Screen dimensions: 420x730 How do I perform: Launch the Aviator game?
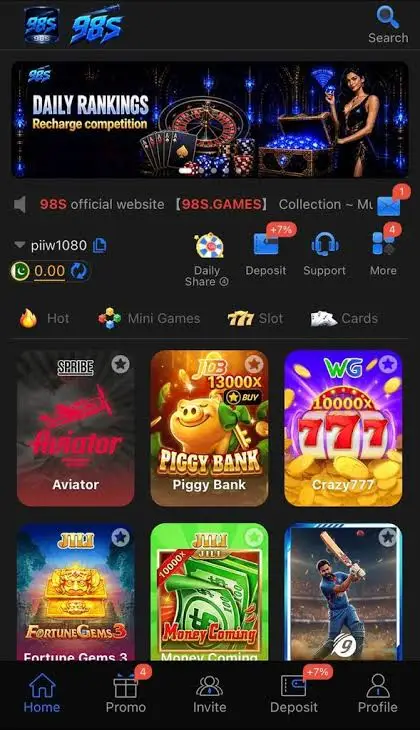pos(76,428)
